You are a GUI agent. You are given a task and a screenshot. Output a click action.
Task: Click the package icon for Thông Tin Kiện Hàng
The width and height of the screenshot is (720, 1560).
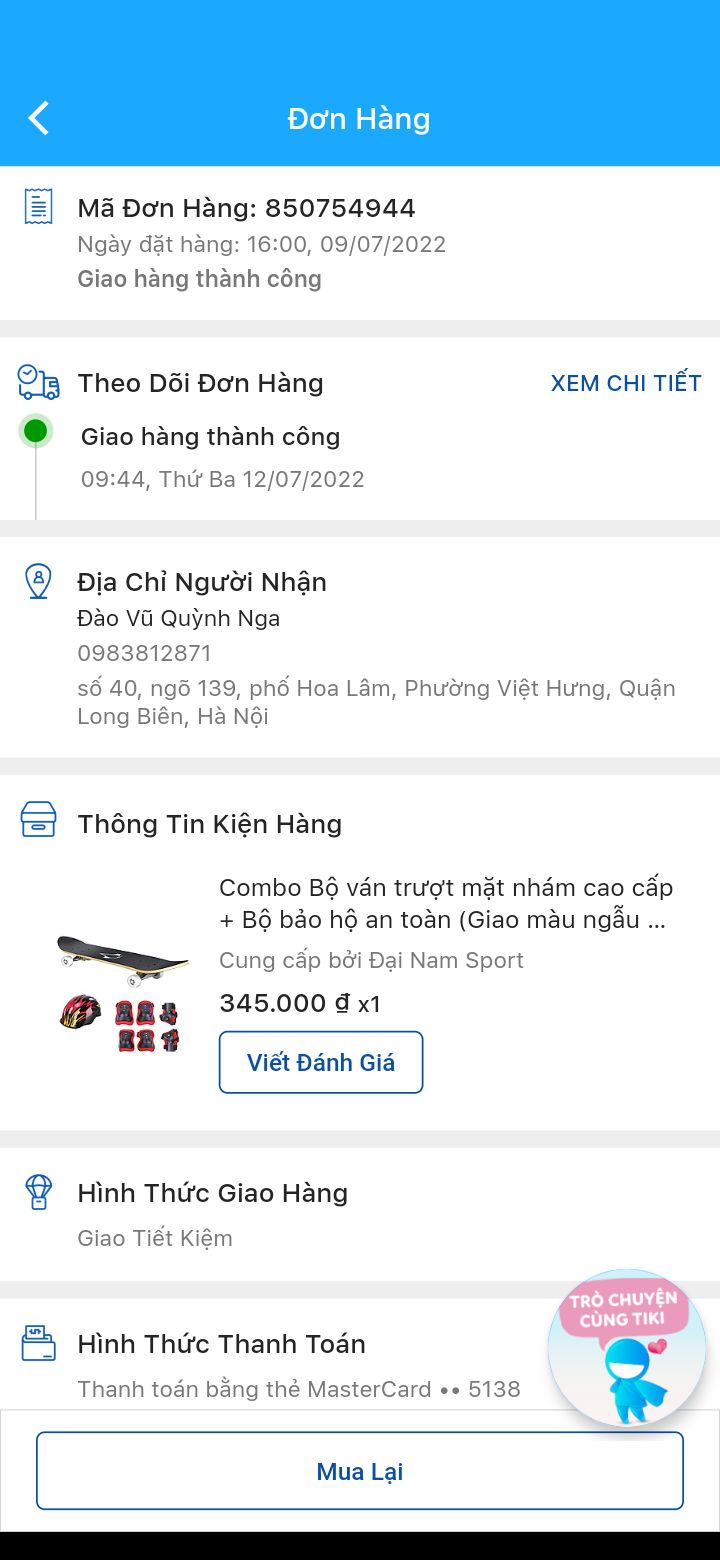38,820
